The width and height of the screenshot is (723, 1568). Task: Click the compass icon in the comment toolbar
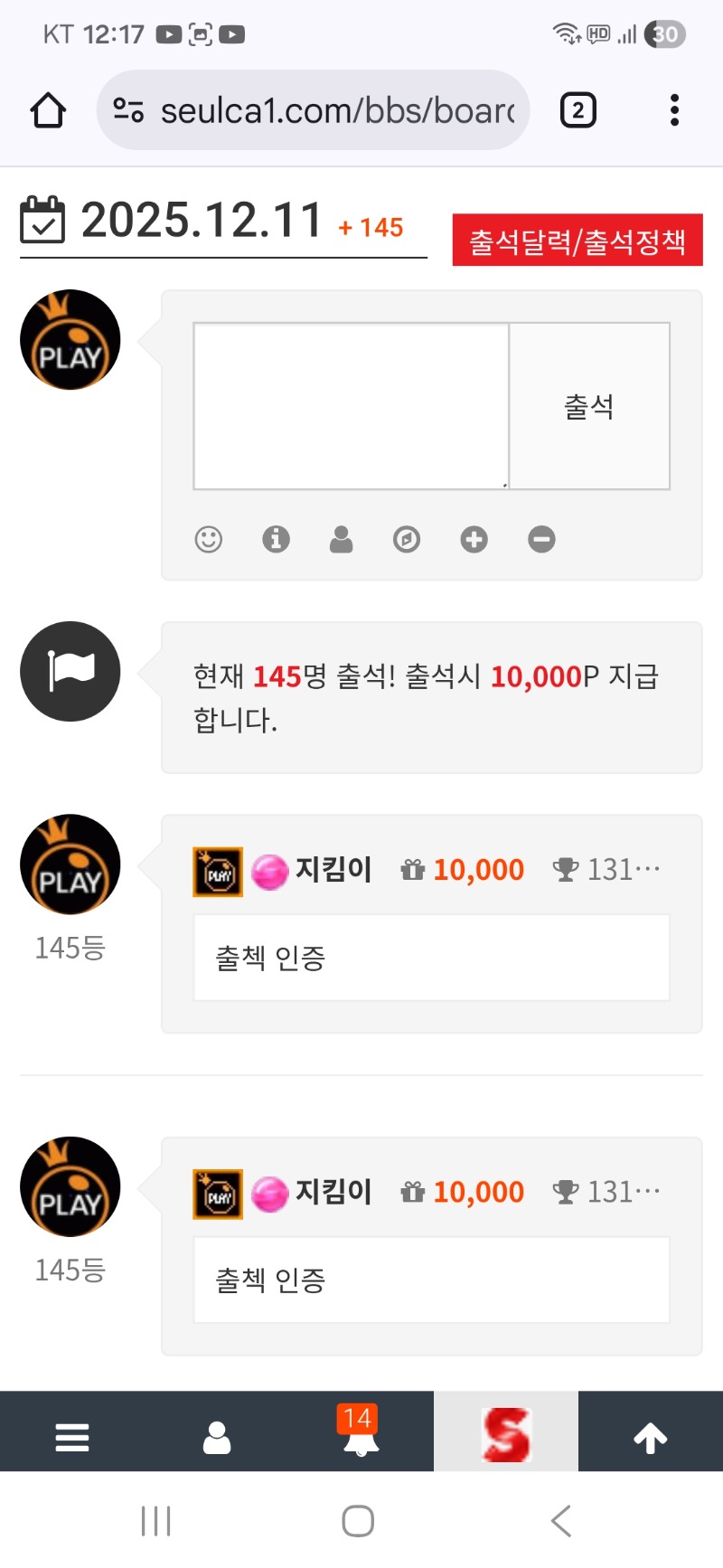coord(407,539)
